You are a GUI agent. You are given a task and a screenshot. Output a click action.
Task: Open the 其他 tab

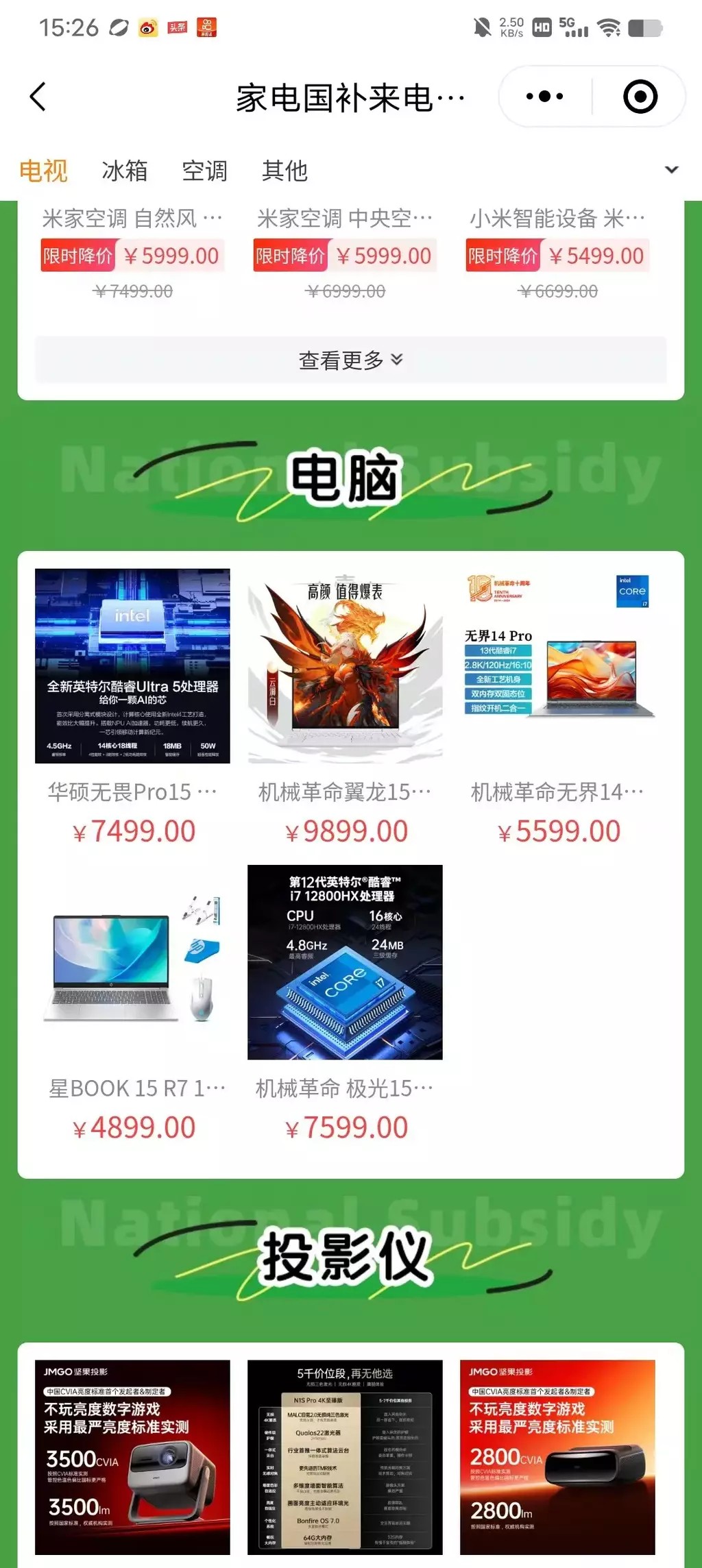[x=285, y=171]
